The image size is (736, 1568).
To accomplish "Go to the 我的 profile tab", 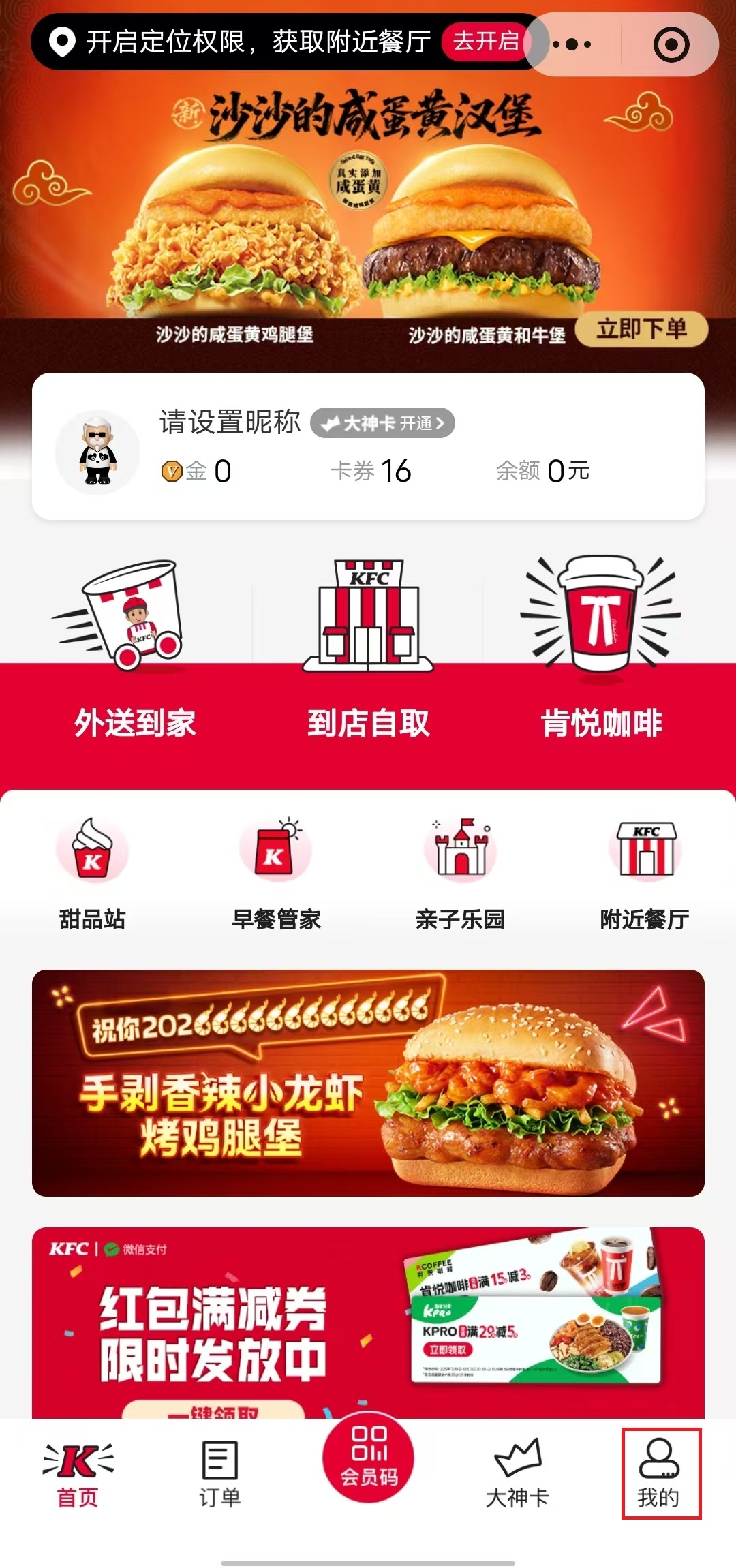I will pyautogui.click(x=659, y=1473).
